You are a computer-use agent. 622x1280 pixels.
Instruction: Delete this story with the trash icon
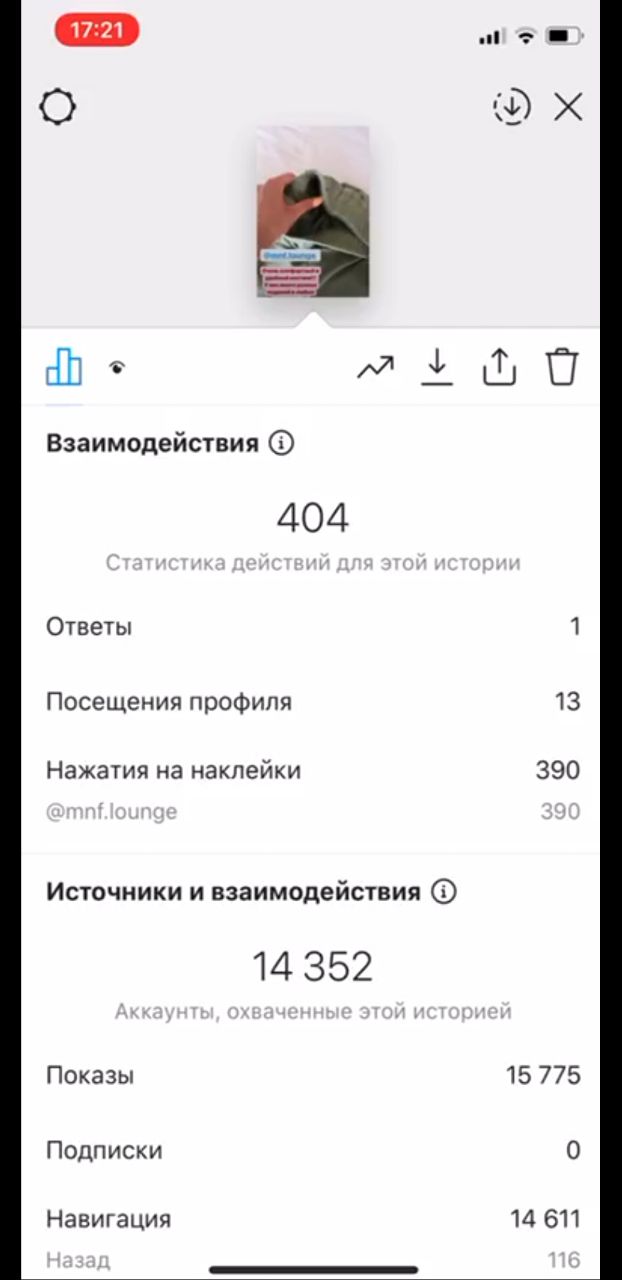click(x=562, y=367)
